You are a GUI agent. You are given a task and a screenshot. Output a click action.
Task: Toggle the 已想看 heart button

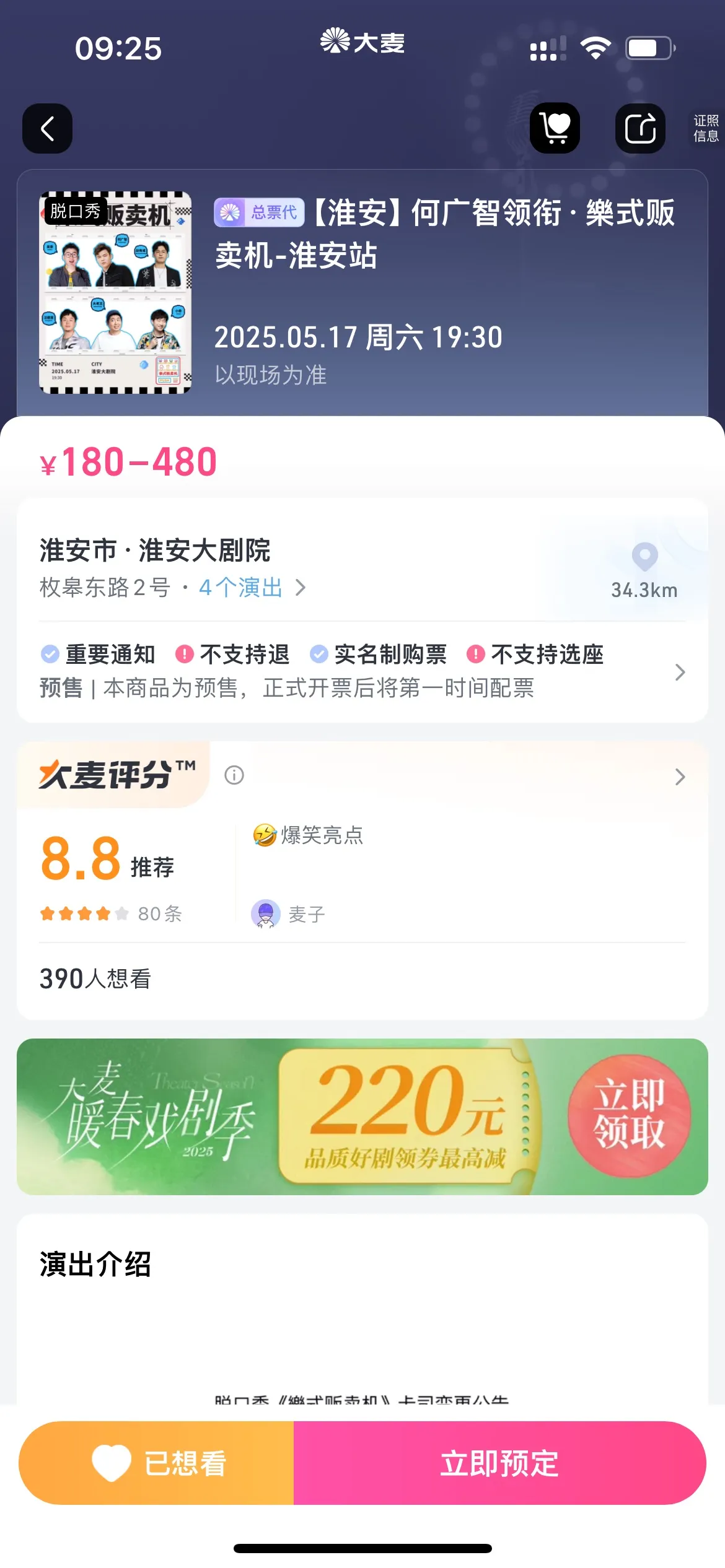157,1463
